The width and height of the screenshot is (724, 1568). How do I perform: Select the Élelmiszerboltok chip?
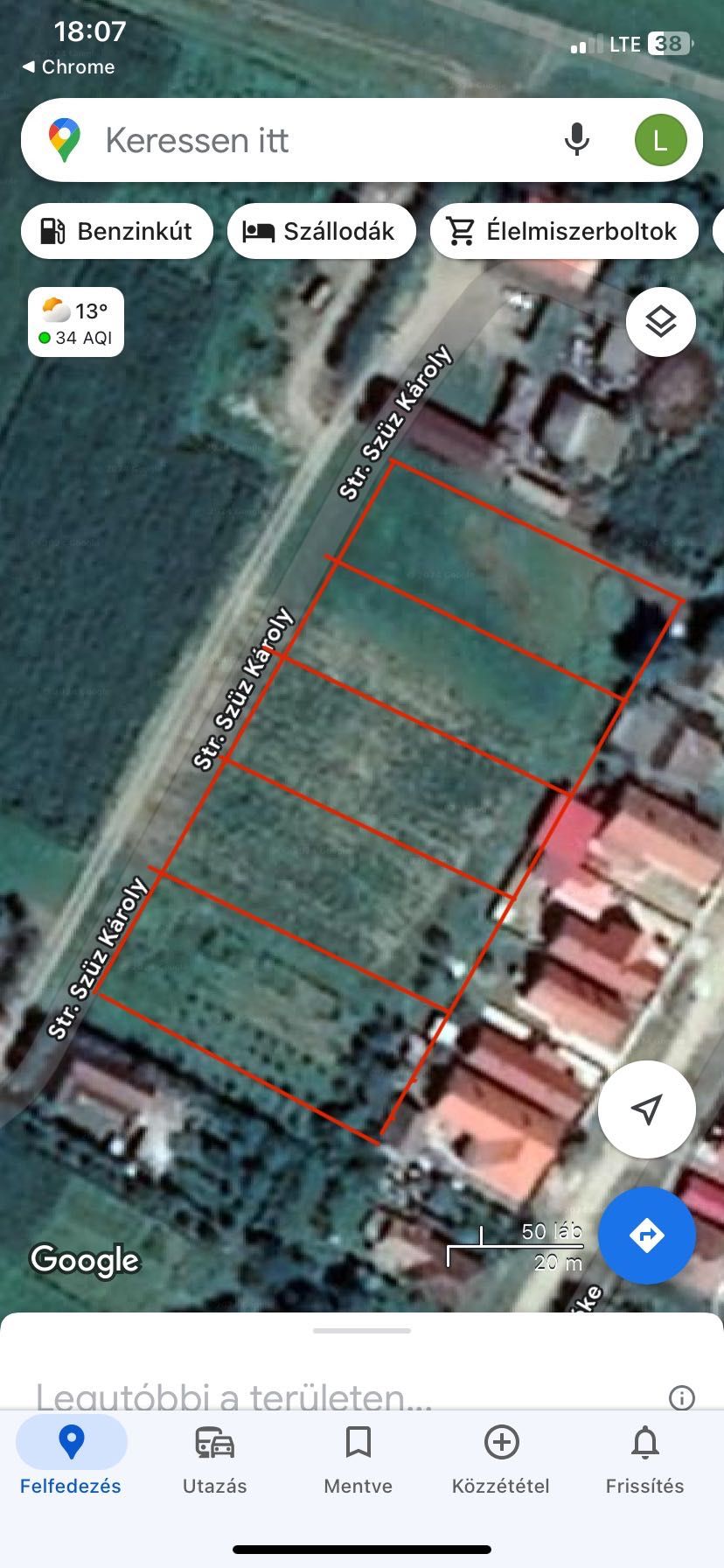coord(563,231)
